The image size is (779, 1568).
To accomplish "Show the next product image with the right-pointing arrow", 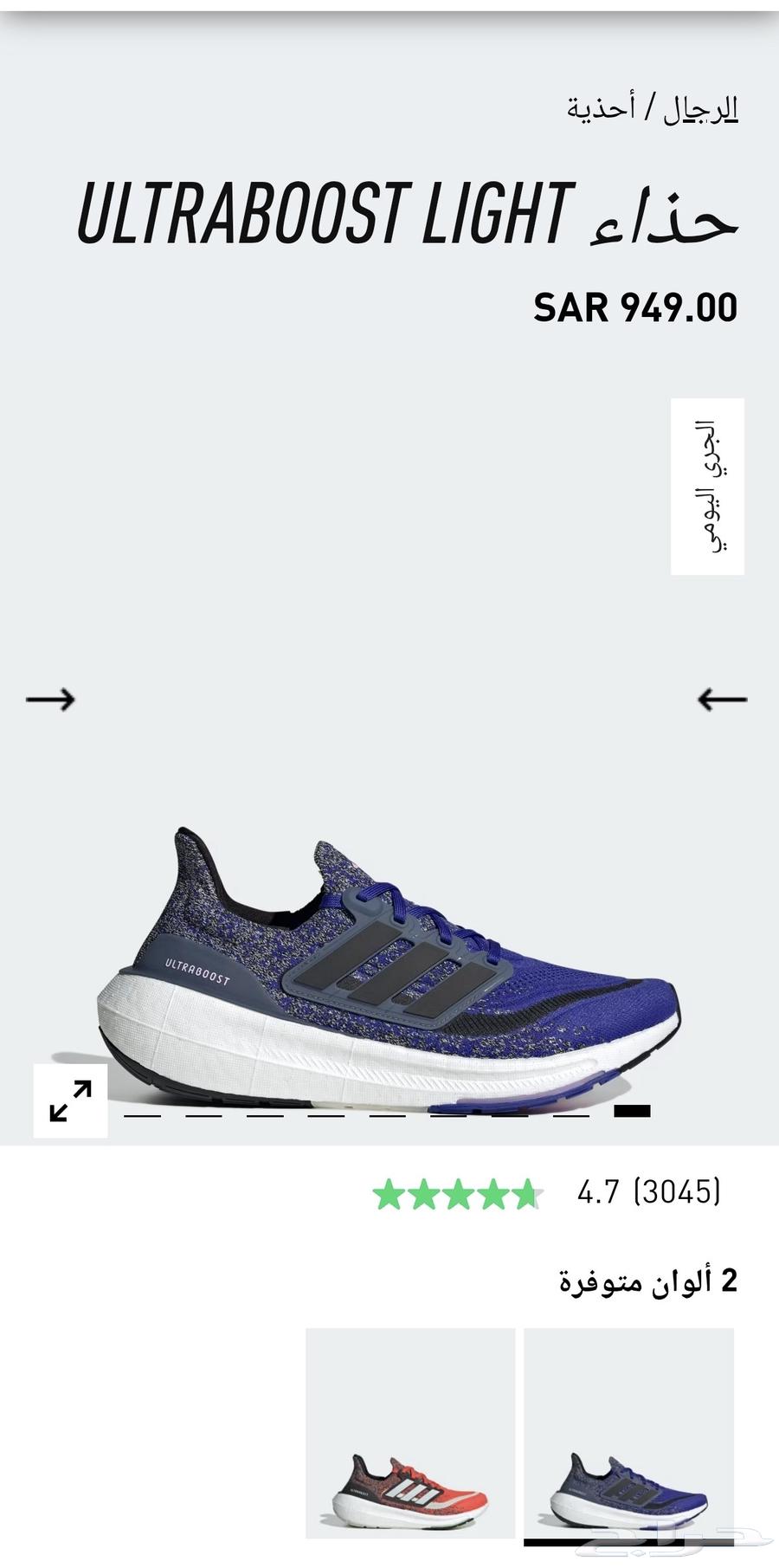I will point(50,699).
